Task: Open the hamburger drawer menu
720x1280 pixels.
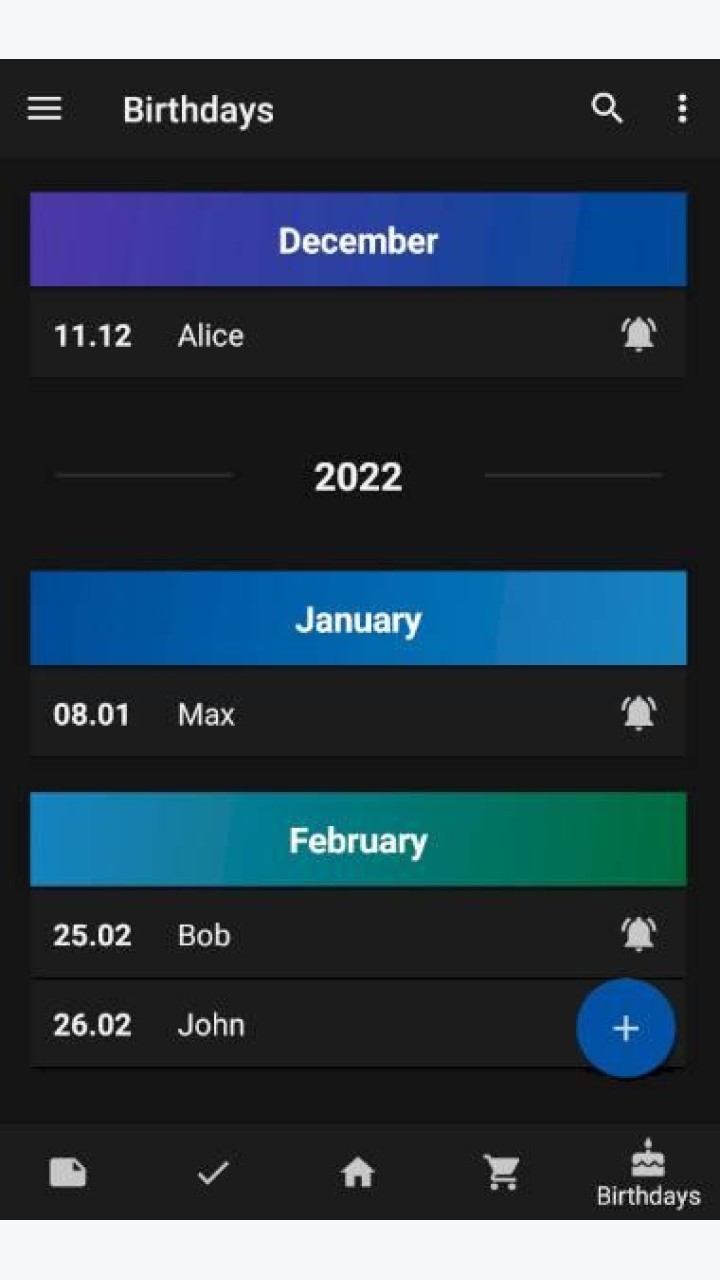Action: tap(44, 109)
